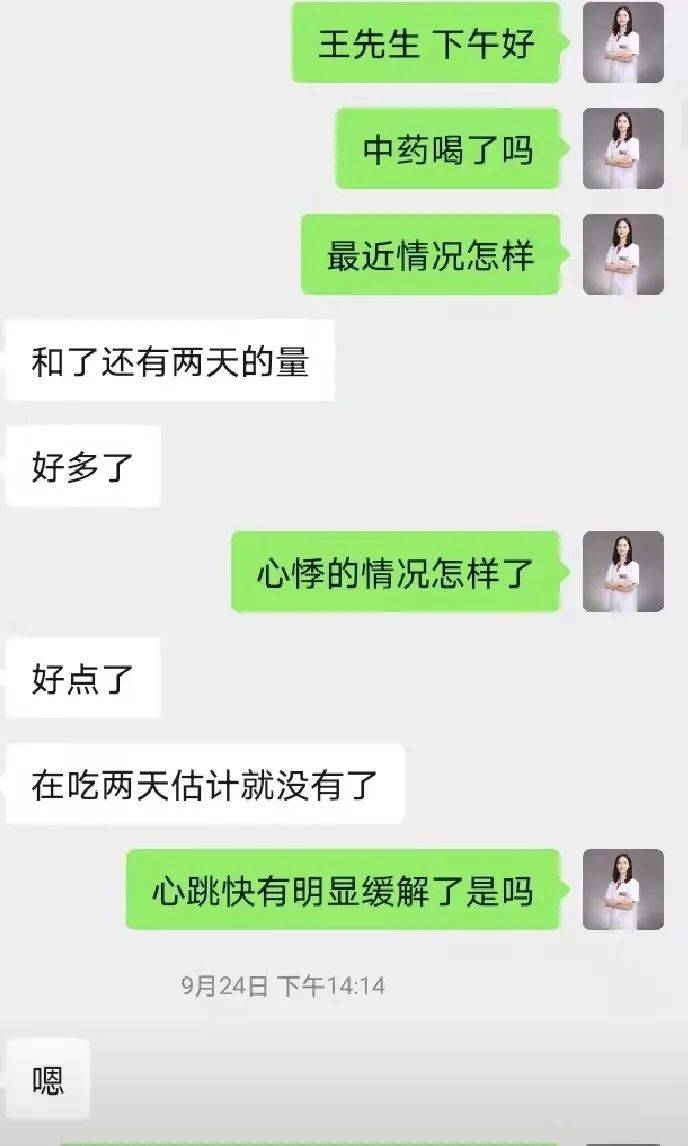
Task: Tap the avatar next to 中药喝了吗
Action: 623,149
